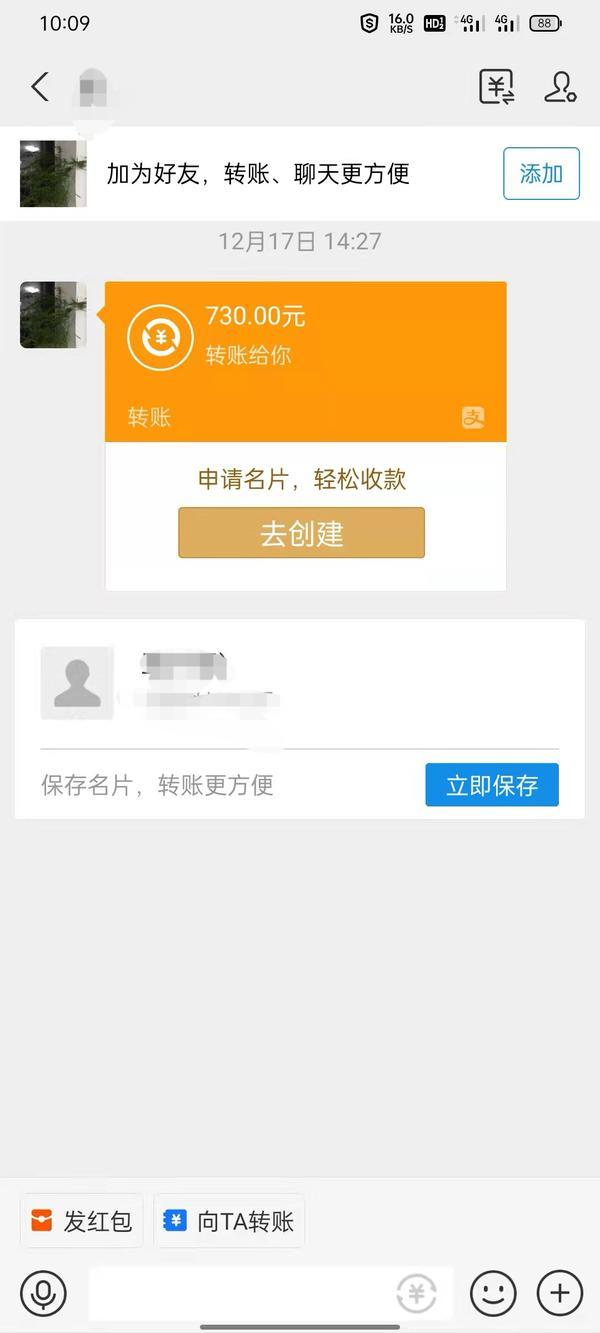Open more options with the plus icon
The height and width of the screenshot is (1333, 600).
click(559, 1293)
